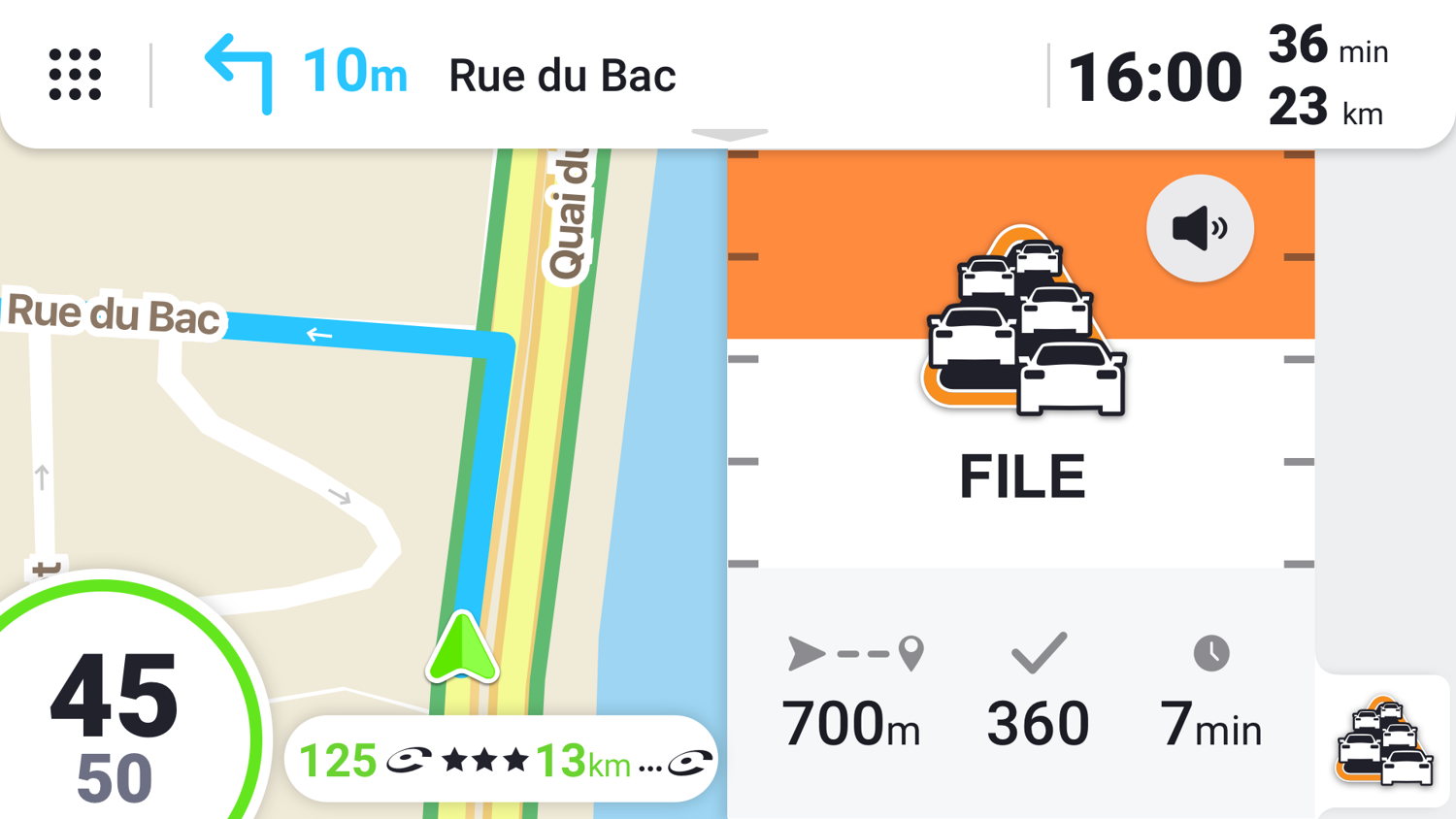Tap the upcoming stops info bar

point(501,760)
